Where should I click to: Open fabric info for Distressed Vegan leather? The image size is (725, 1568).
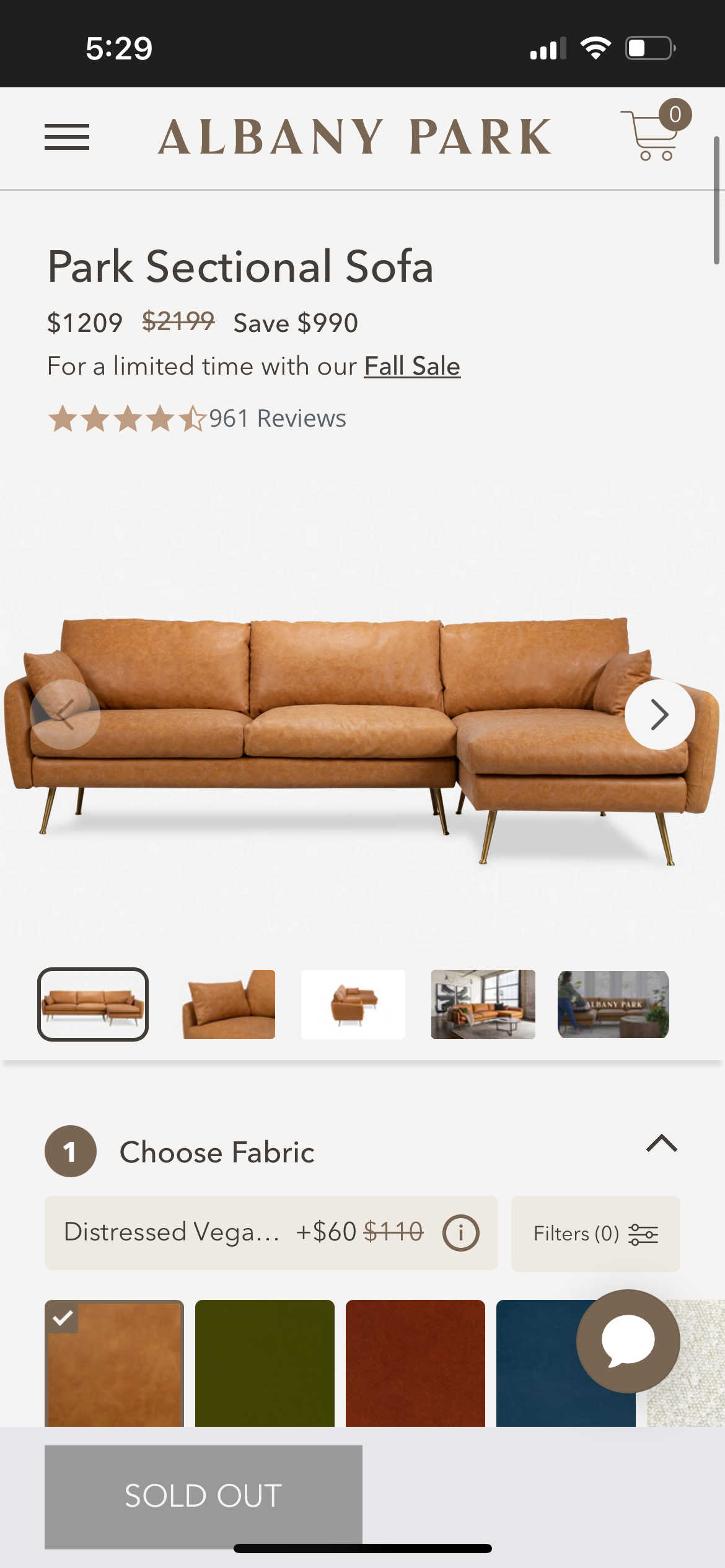(460, 1233)
